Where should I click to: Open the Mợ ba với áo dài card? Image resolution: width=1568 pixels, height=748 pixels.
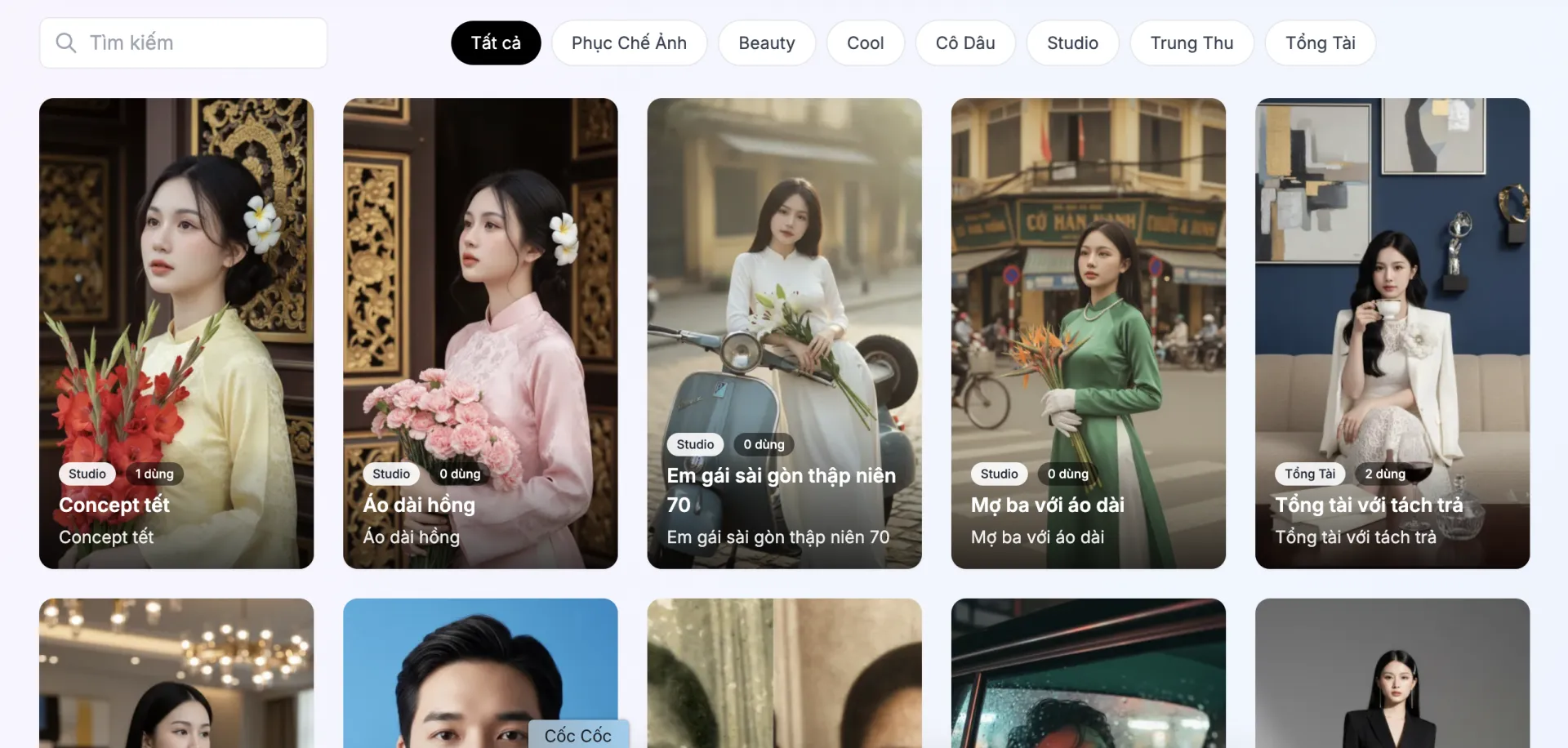pyautogui.click(x=1088, y=327)
